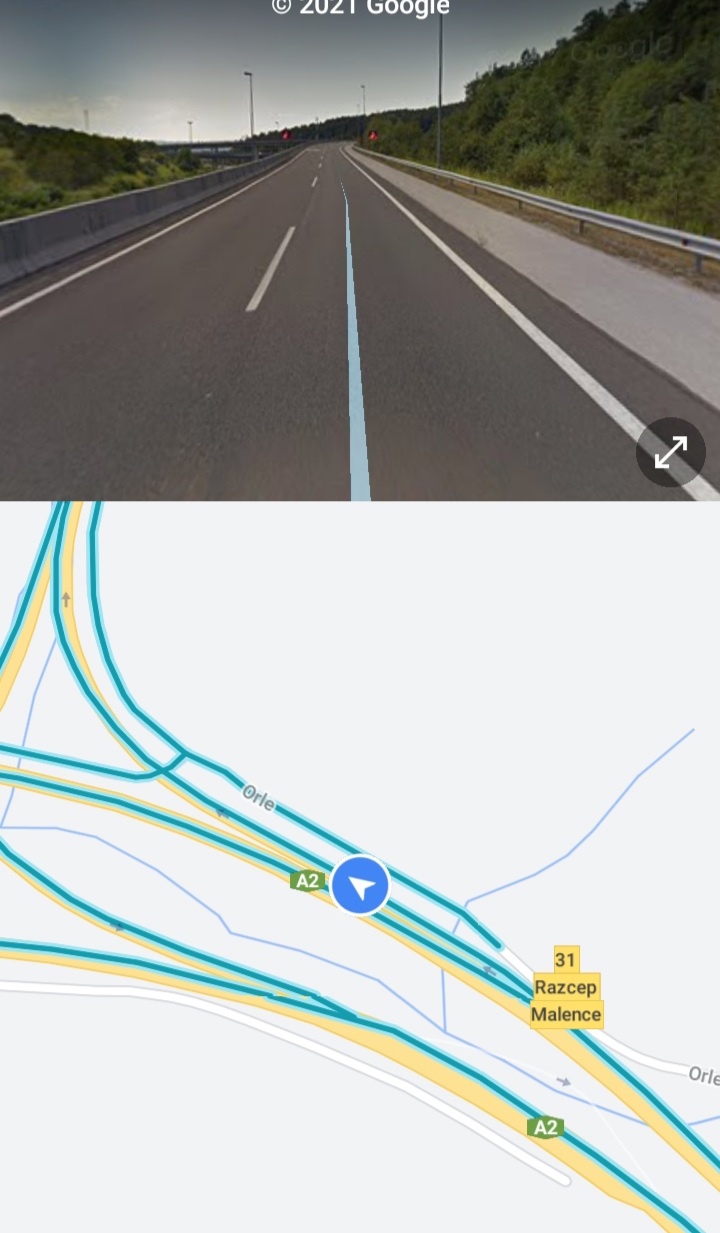This screenshot has height=1233, width=720.
Task: Expand Street View to full screen
Action: (671, 452)
